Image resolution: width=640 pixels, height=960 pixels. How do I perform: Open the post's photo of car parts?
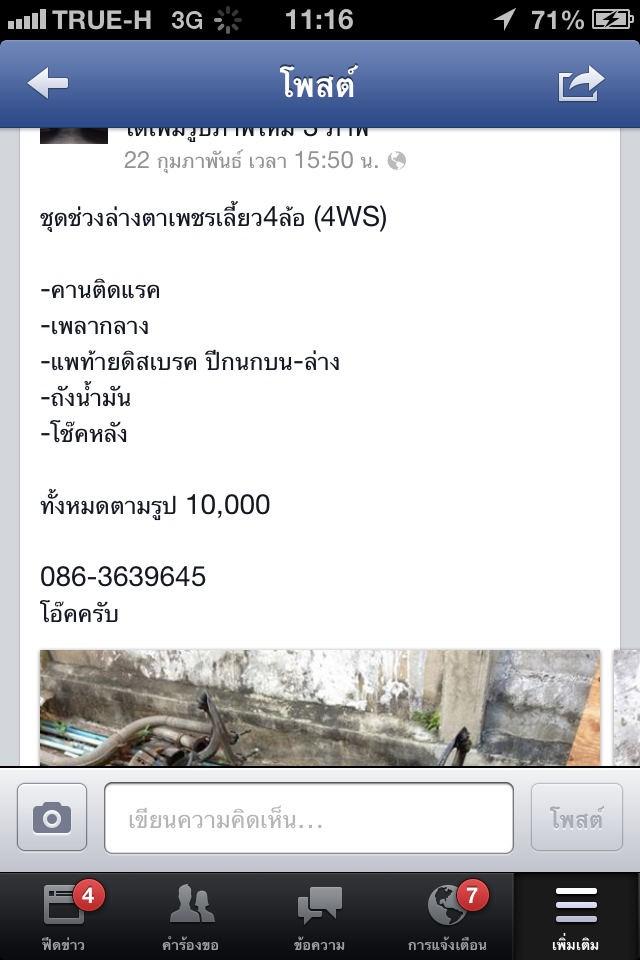320,708
